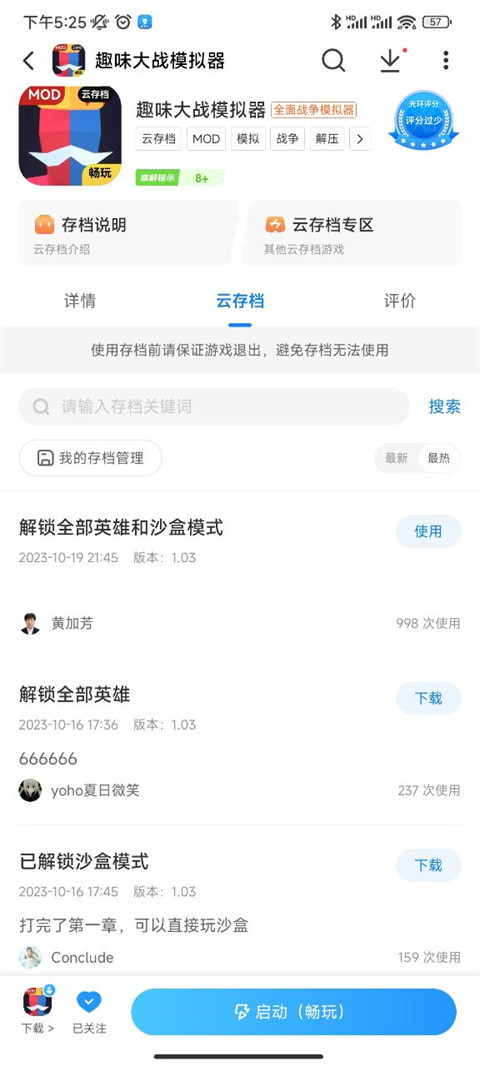Expand more tags with the chevron

point(360,139)
